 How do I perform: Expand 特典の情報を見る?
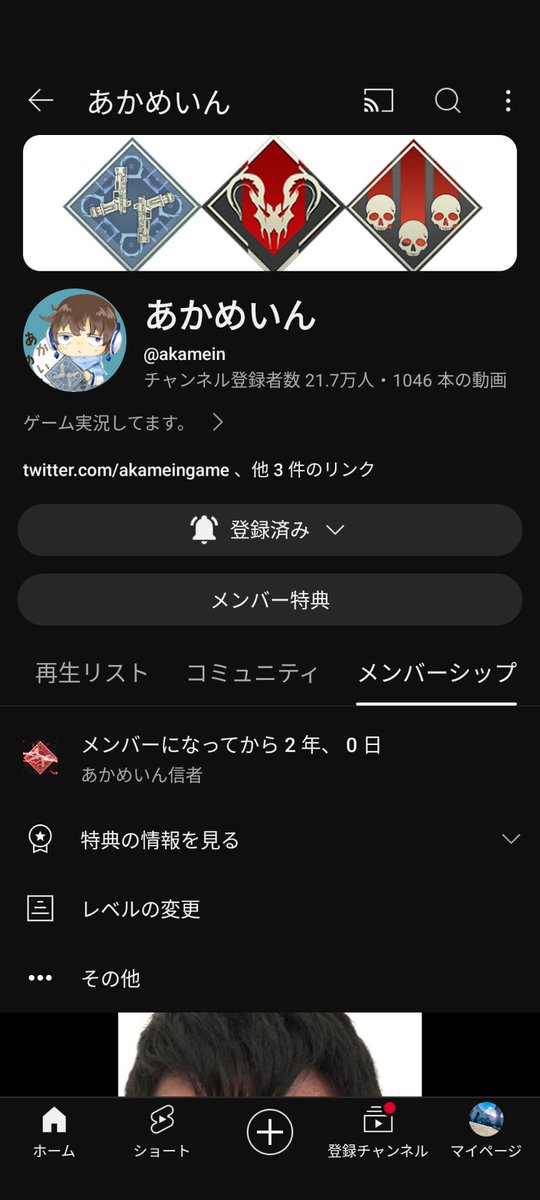pyautogui.click(x=270, y=839)
